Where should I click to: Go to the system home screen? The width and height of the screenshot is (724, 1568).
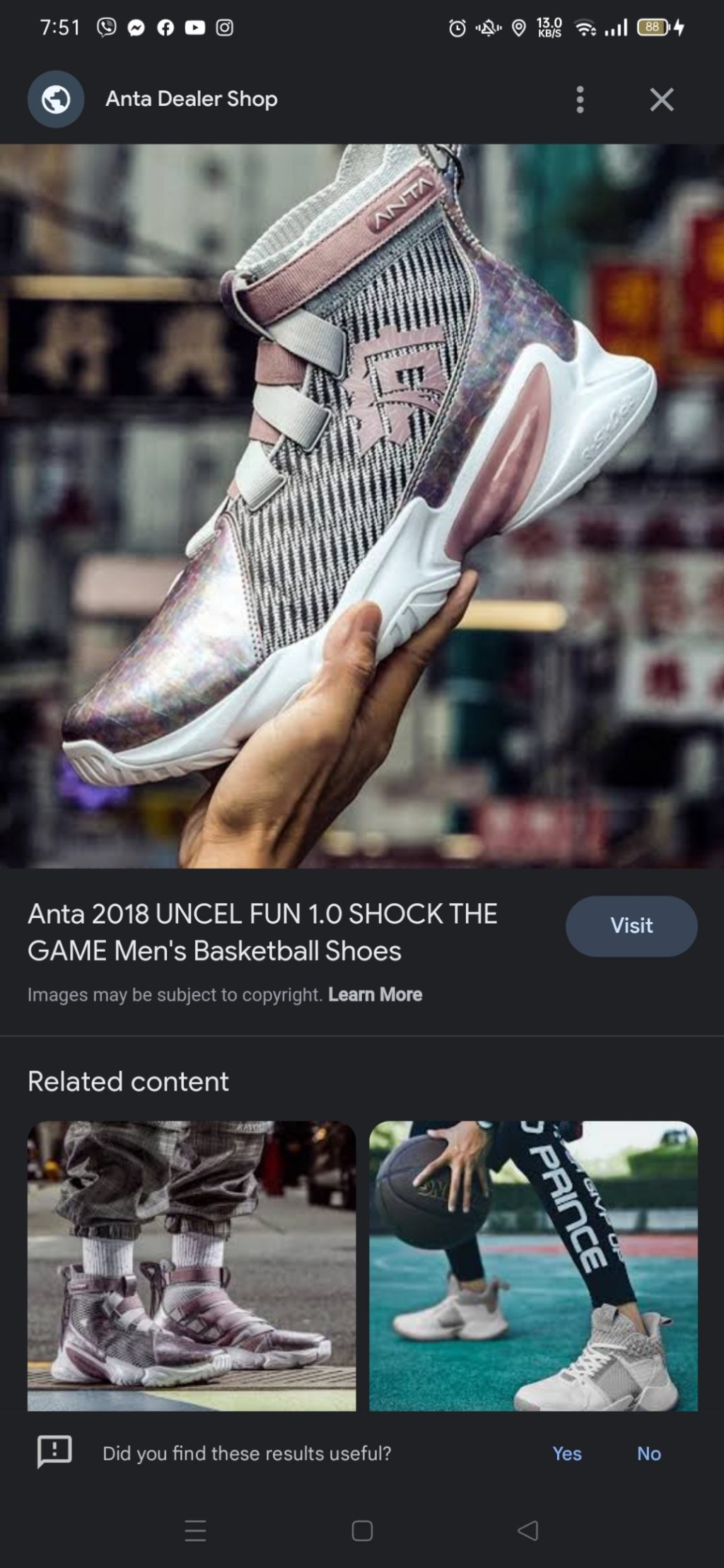pos(362,1531)
